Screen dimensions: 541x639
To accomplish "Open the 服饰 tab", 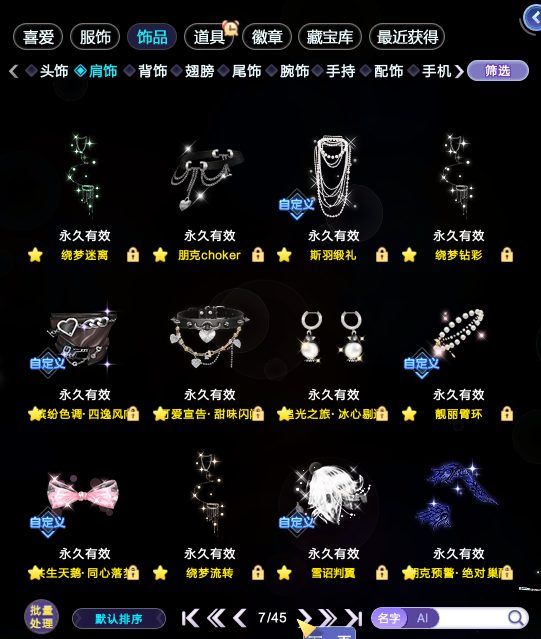I will (x=95, y=37).
